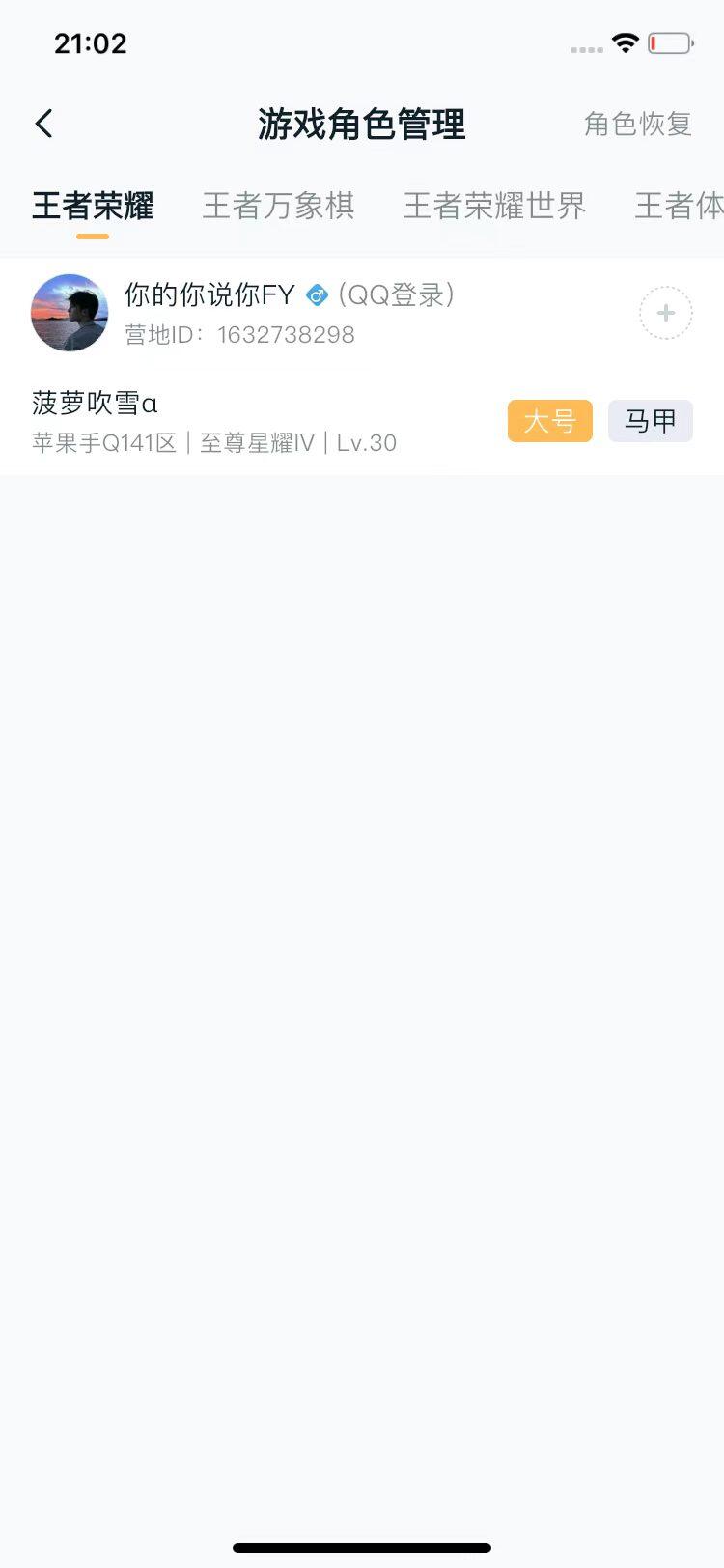
Task: Tap the orange underline under 王者荣耀
Action: (93, 234)
